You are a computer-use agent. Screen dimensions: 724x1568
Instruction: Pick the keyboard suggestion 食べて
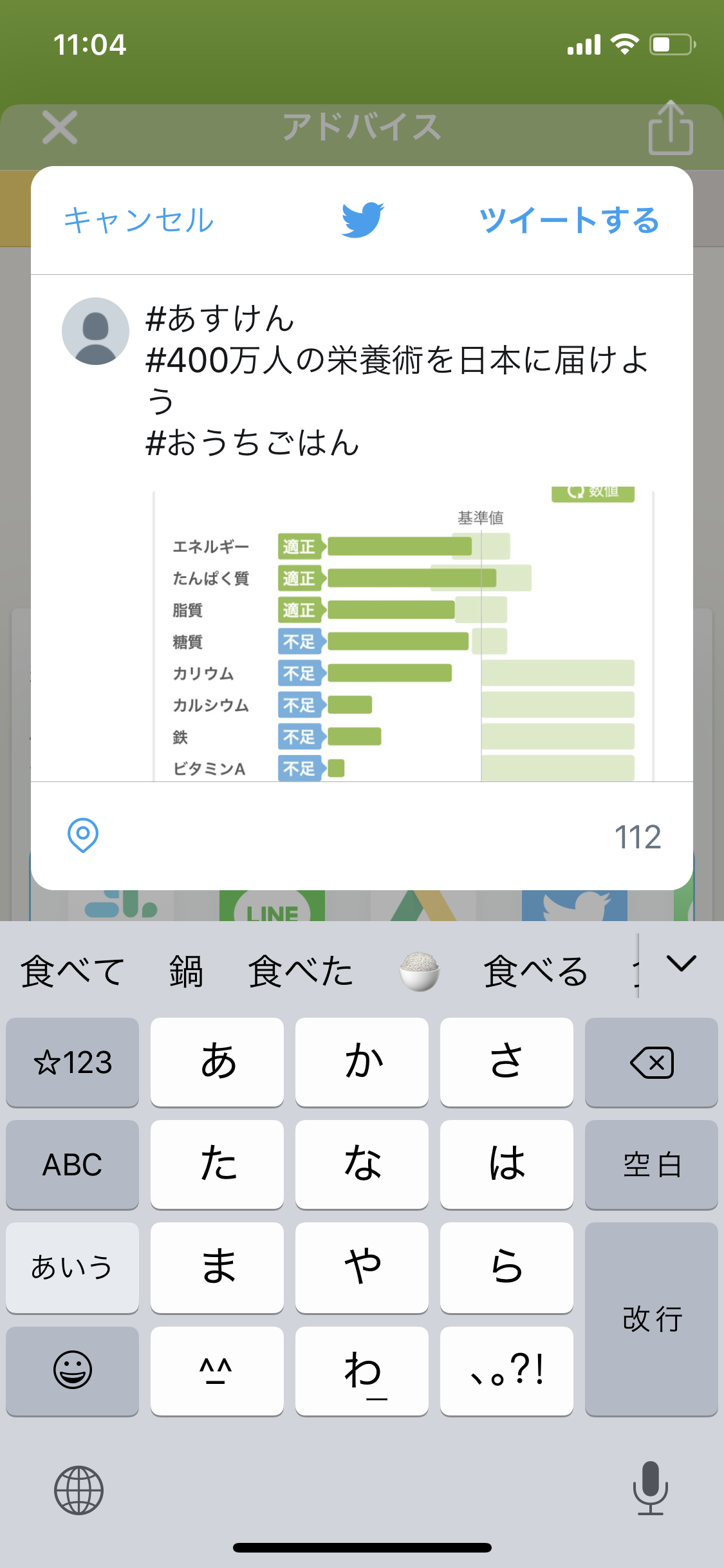click(72, 972)
